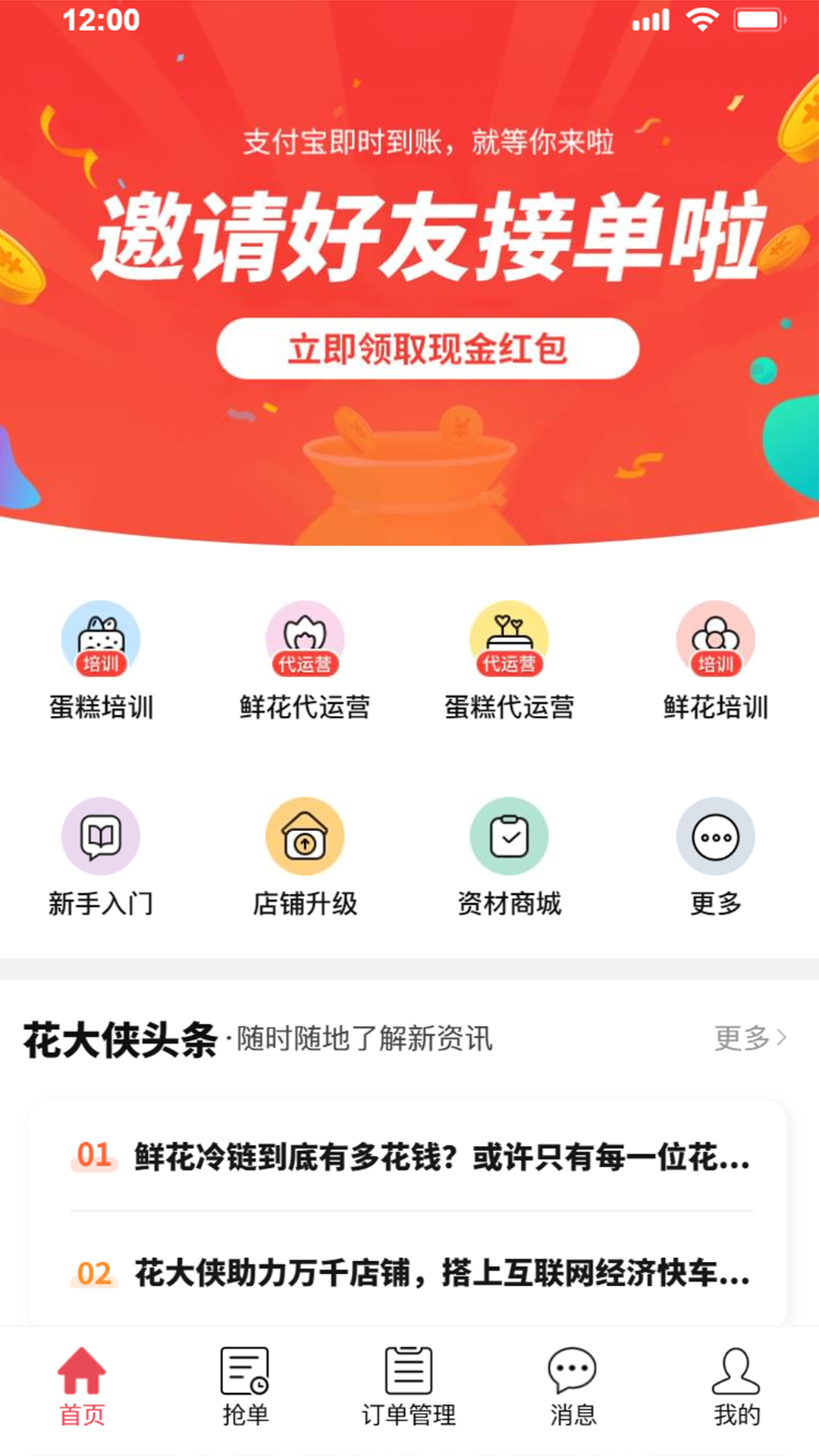Switch to 订单管理 tab
Screen dimensions: 819x1456
[409, 1386]
